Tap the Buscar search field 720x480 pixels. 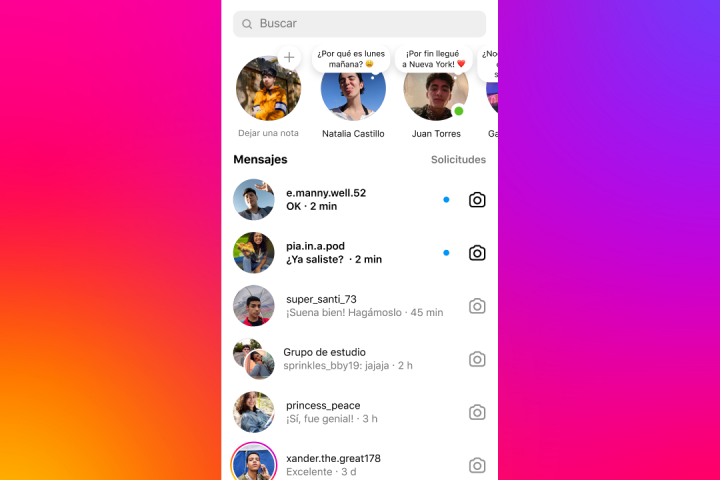(360, 23)
